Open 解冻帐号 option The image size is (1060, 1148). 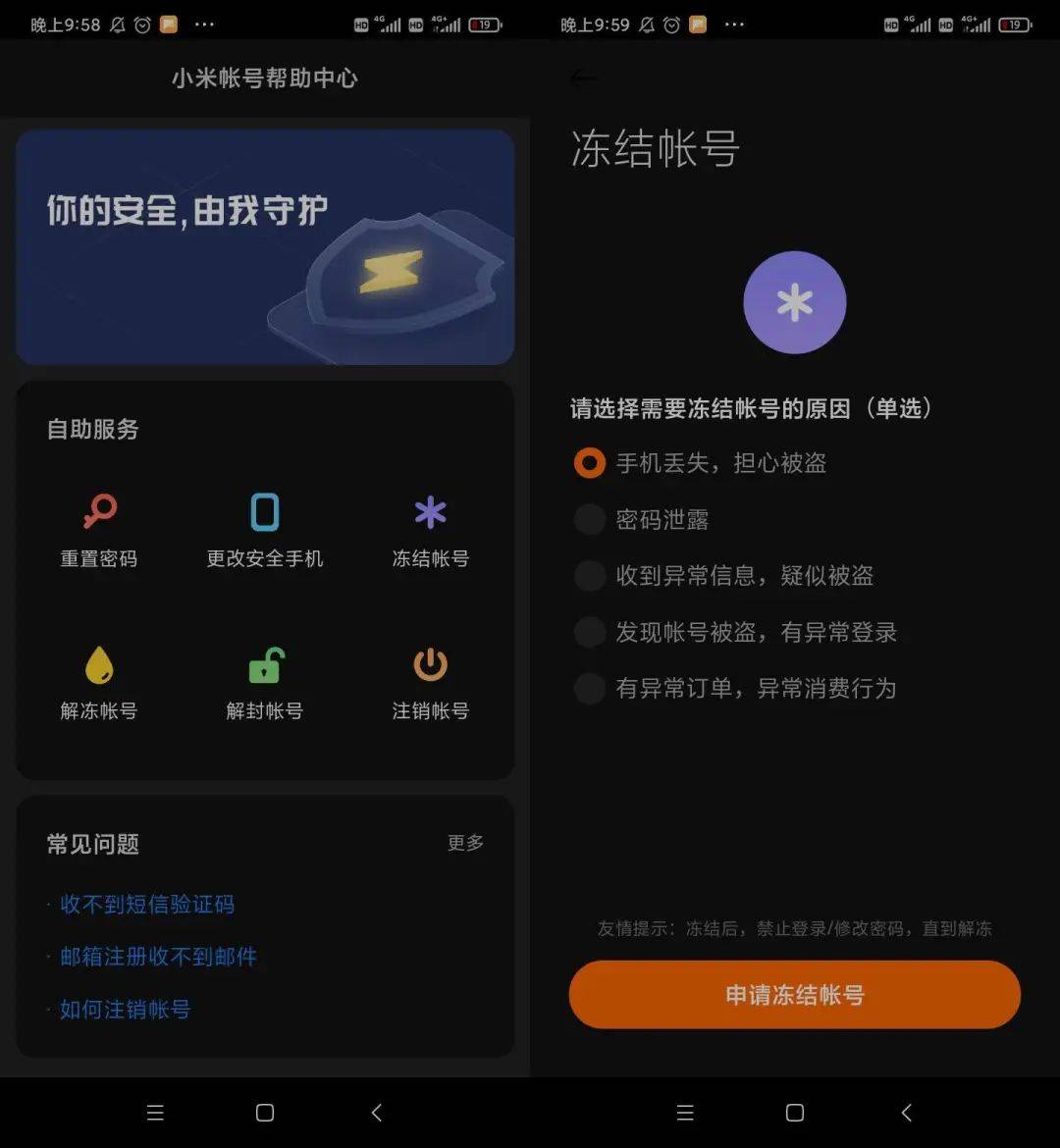tap(99, 684)
